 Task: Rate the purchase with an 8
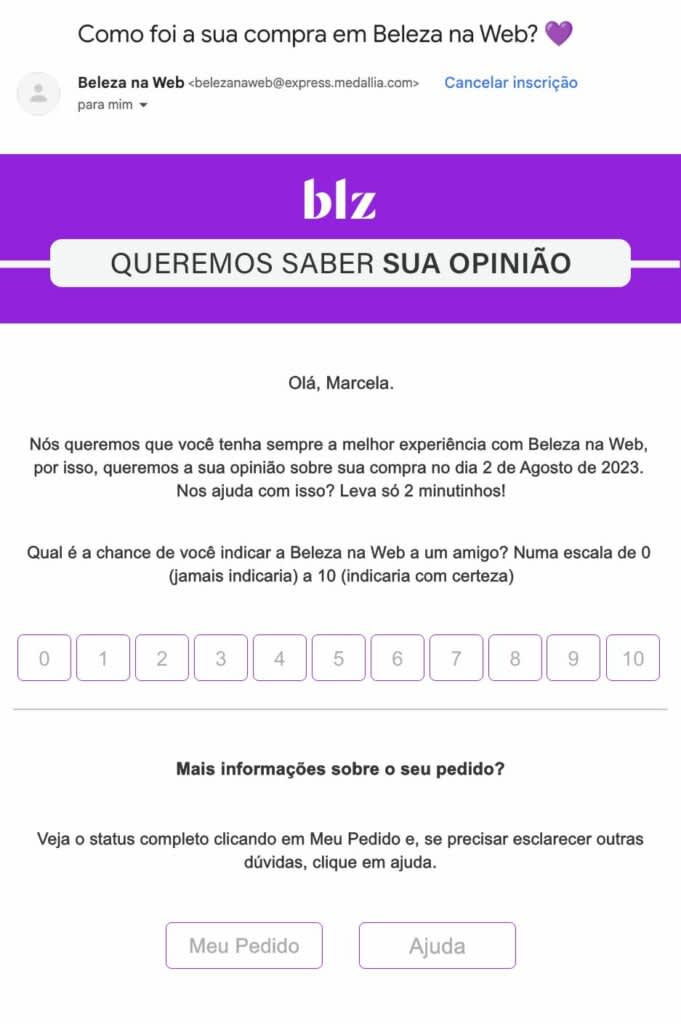(515, 658)
